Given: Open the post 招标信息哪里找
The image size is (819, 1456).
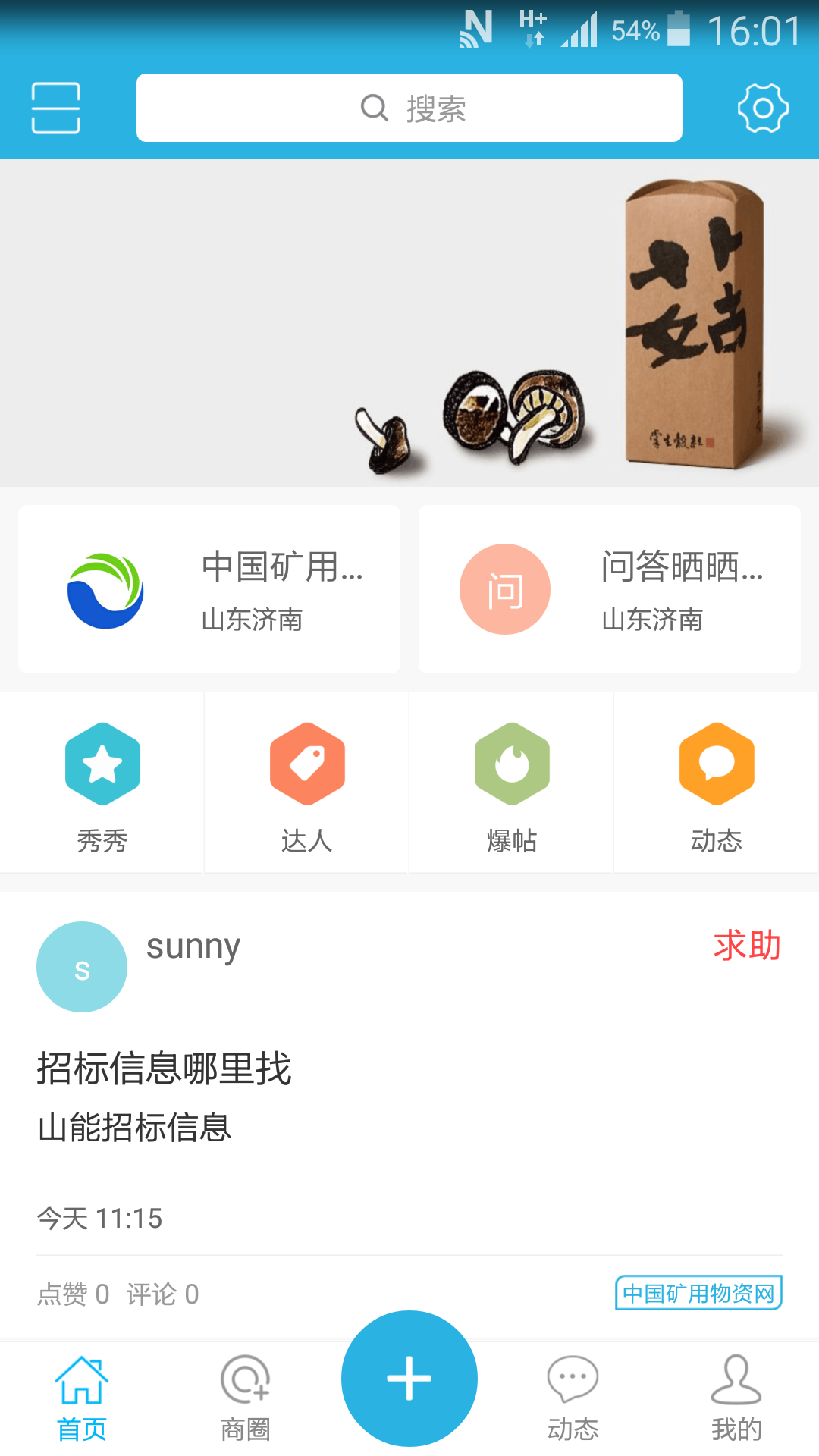Looking at the screenshot, I should (165, 1069).
